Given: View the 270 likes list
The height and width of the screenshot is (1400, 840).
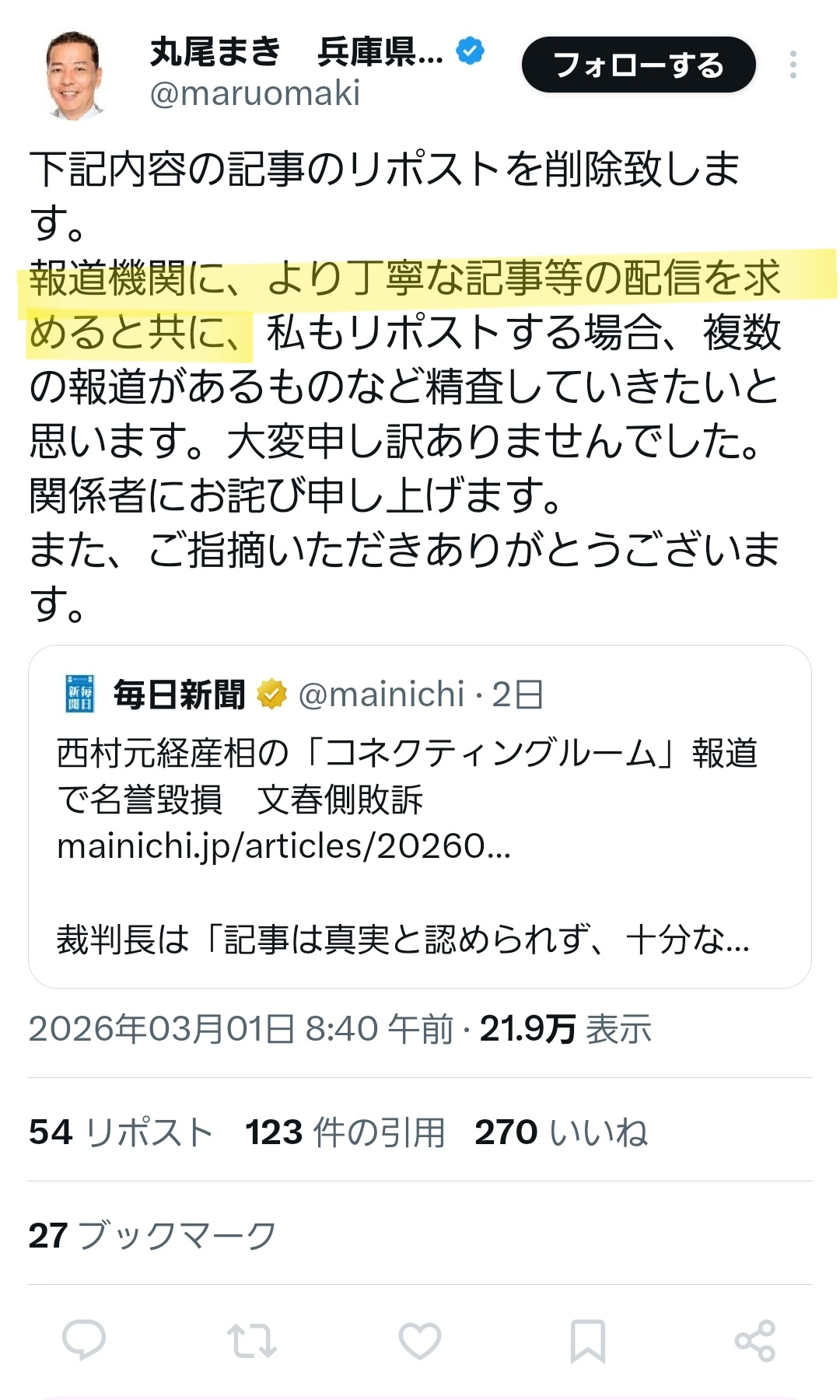Looking at the screenshot, I should coord(561,1132).
